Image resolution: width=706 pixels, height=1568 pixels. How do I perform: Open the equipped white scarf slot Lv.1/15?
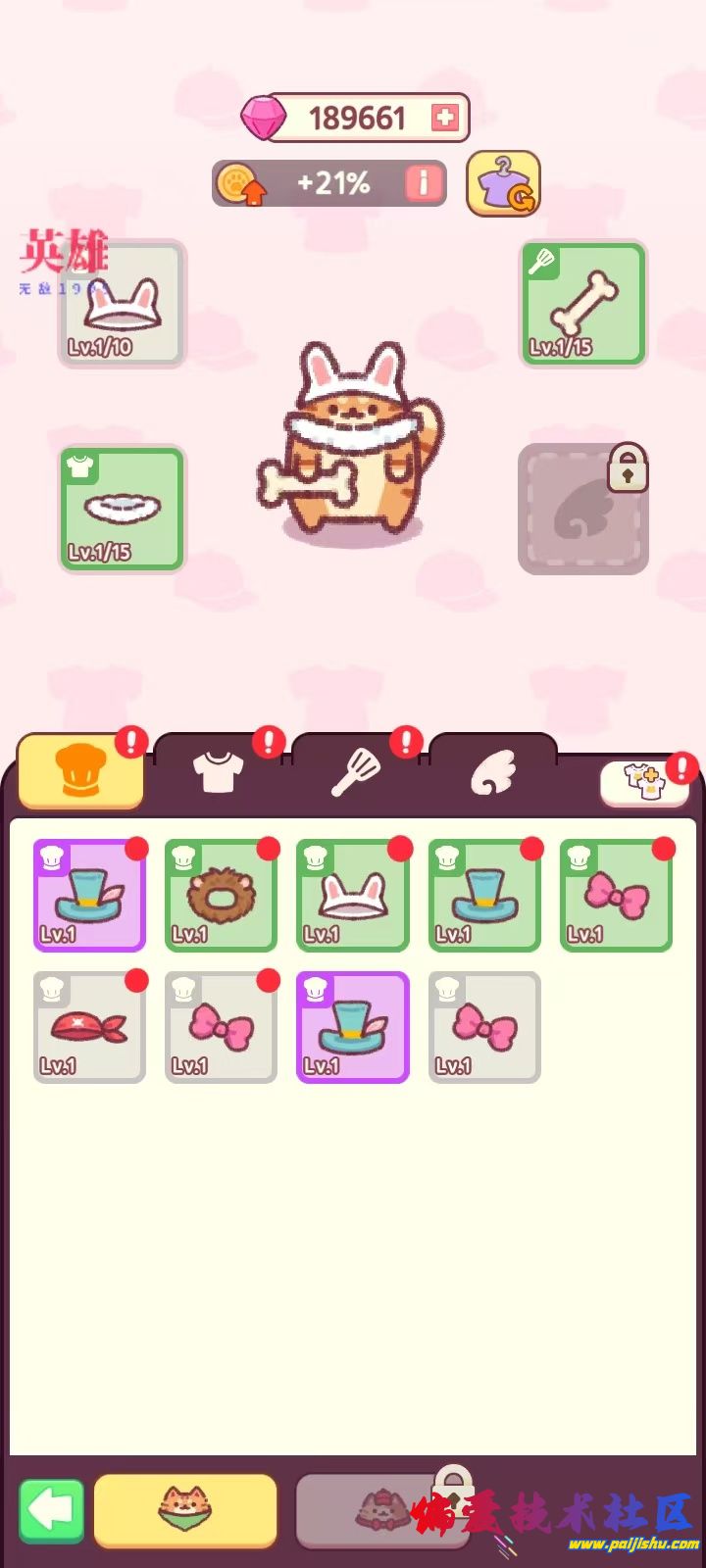tap(123, 510)
